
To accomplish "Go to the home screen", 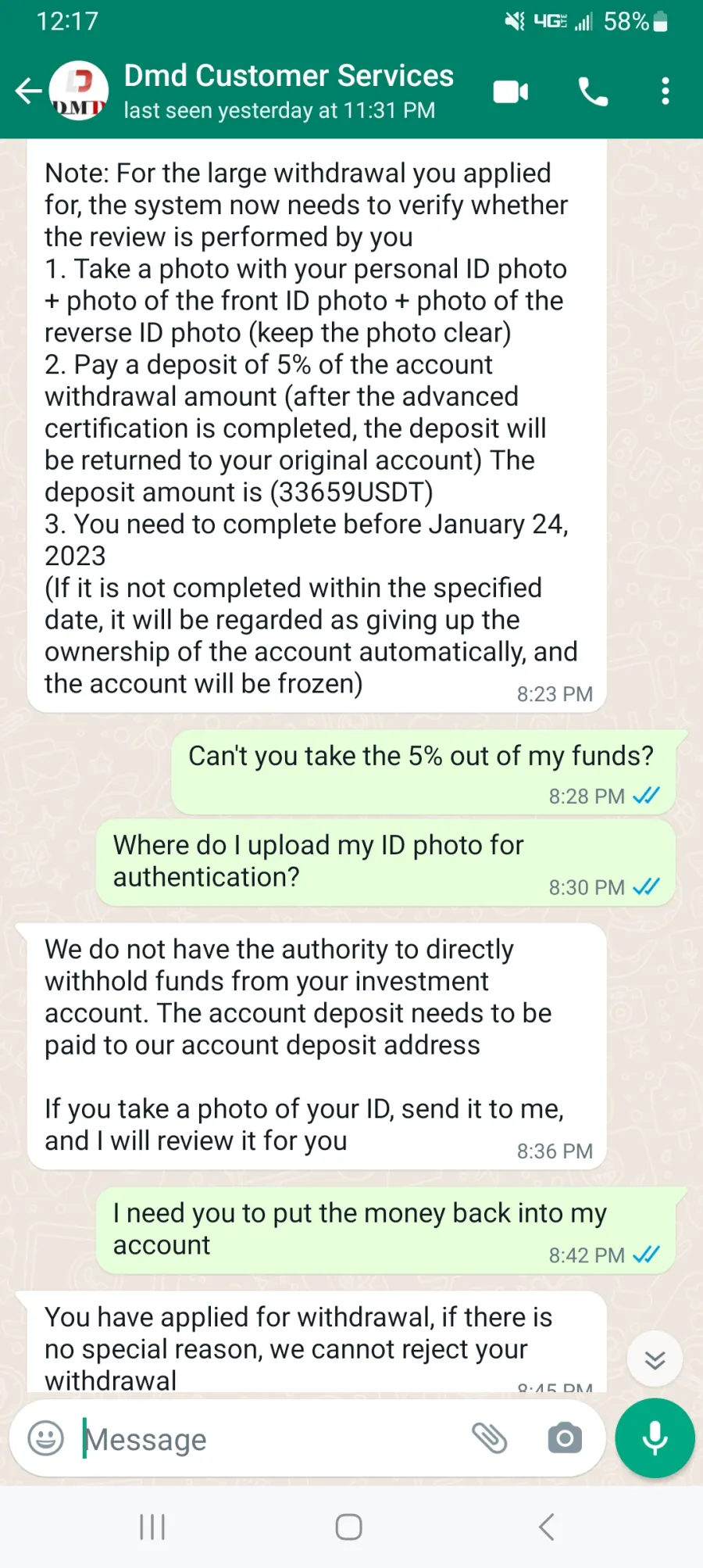I will pos(348,1527).
